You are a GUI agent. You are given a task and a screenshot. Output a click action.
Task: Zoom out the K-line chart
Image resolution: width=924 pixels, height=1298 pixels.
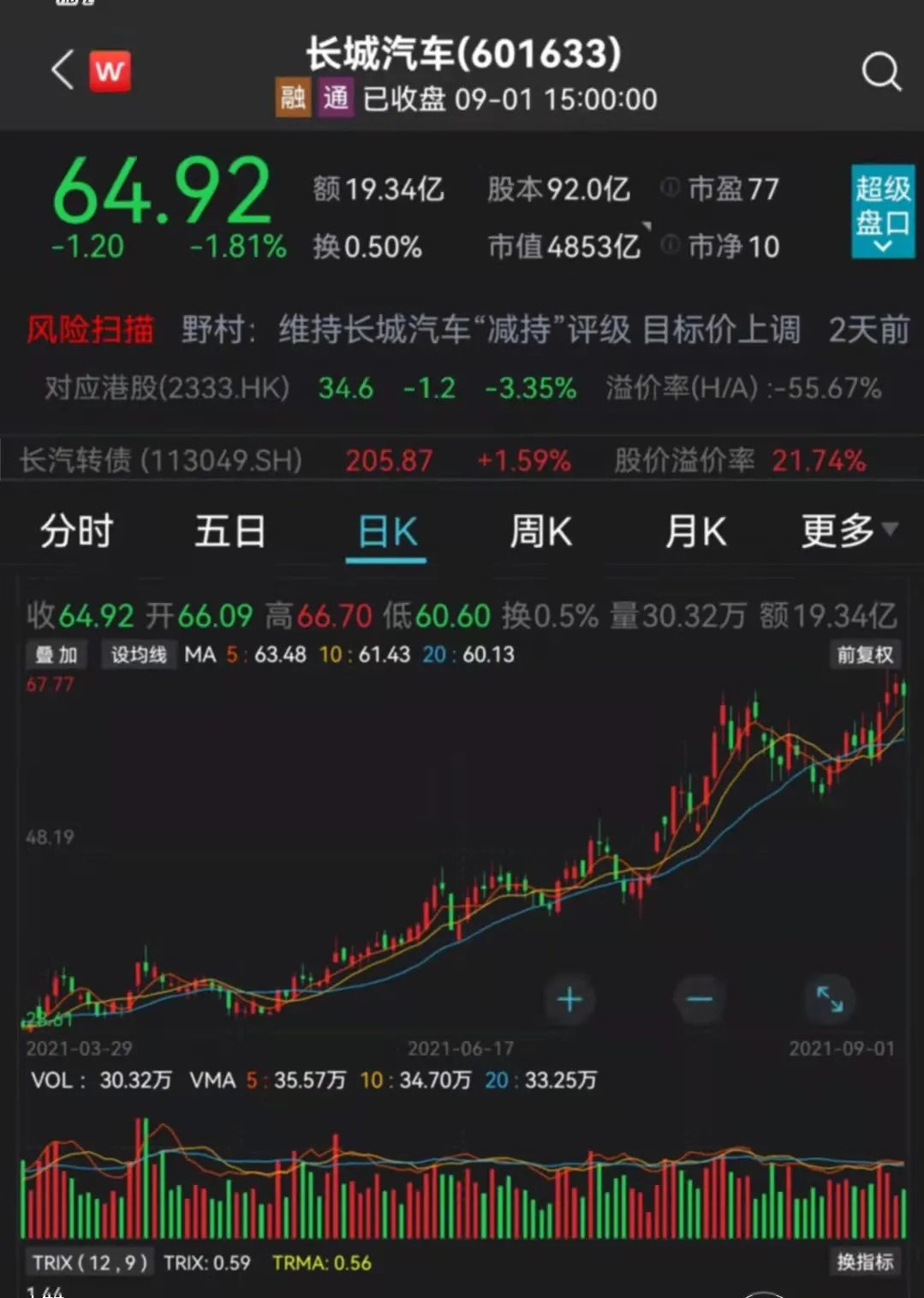(700, 999)
